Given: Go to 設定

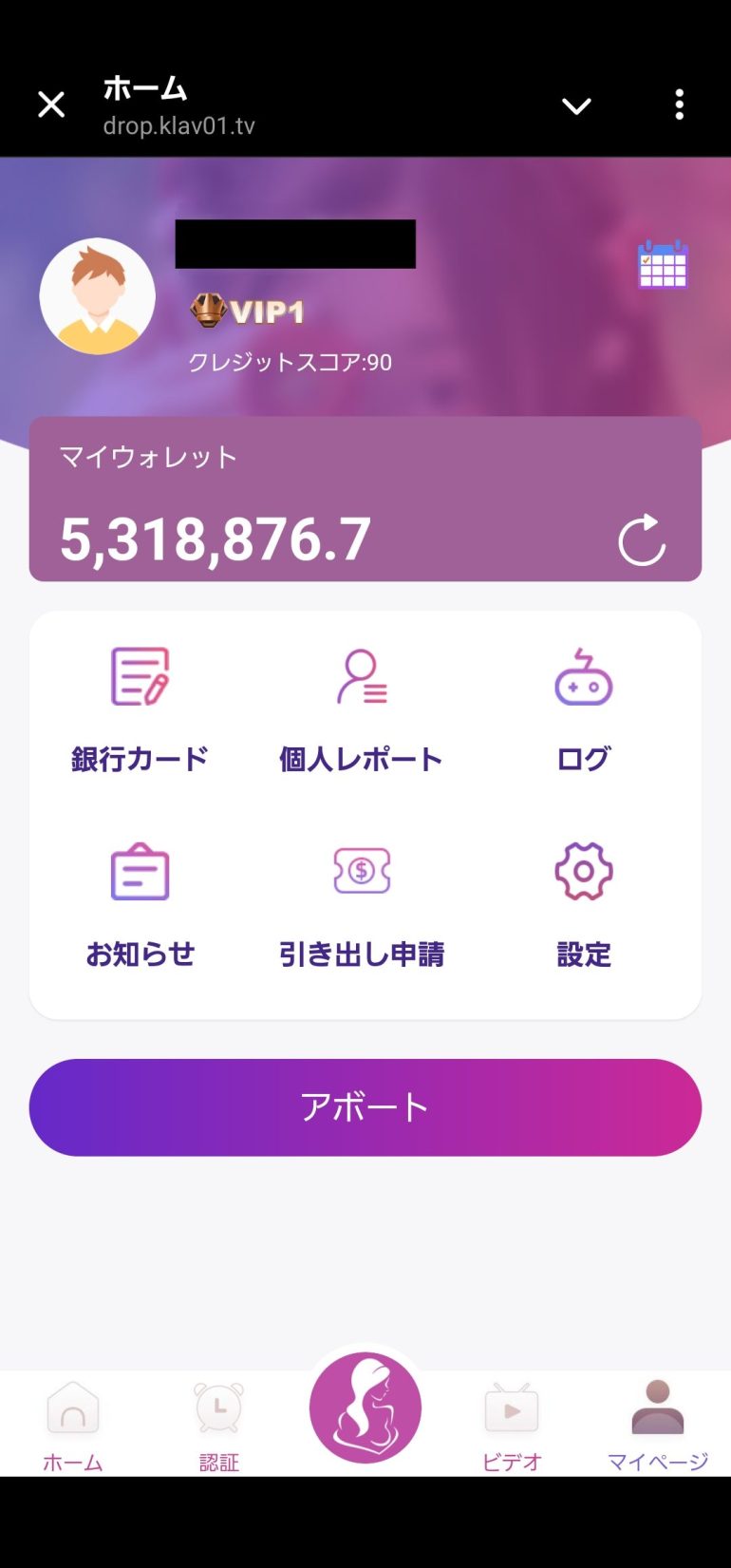Looking at the screenshot, I should coord(583,903).
